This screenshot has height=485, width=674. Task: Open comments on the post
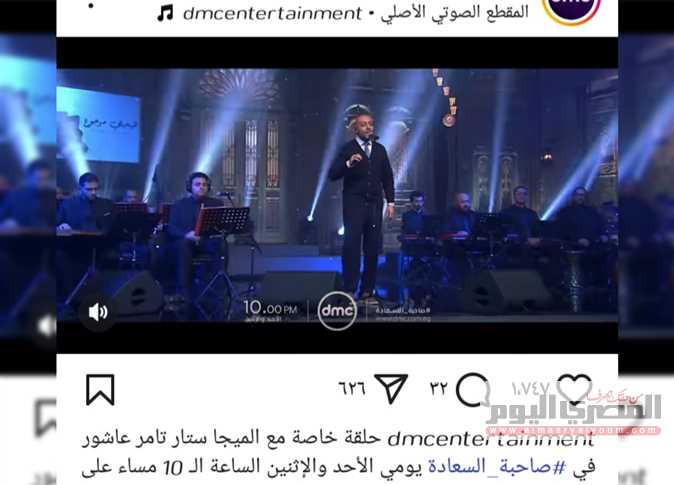[472, 388]
